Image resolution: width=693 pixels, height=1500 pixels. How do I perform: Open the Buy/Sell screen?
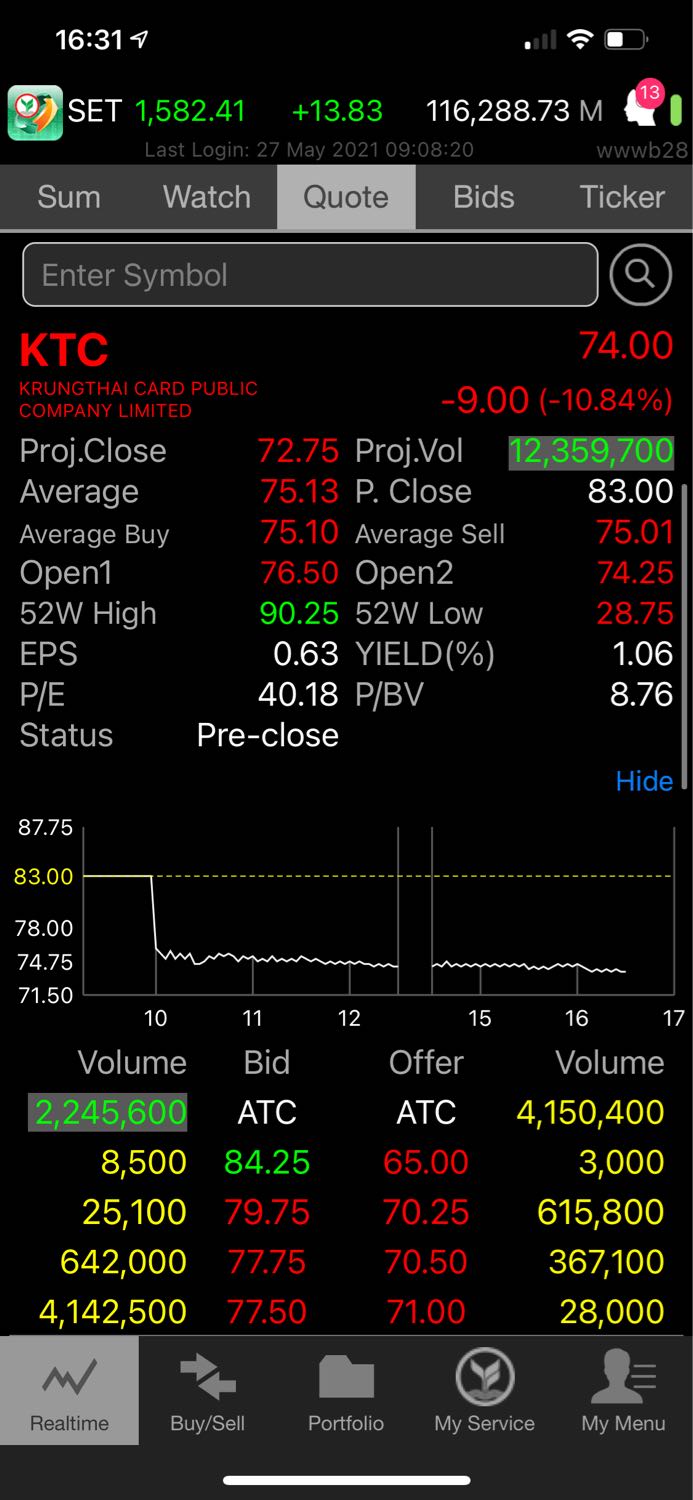(207, 1391)
